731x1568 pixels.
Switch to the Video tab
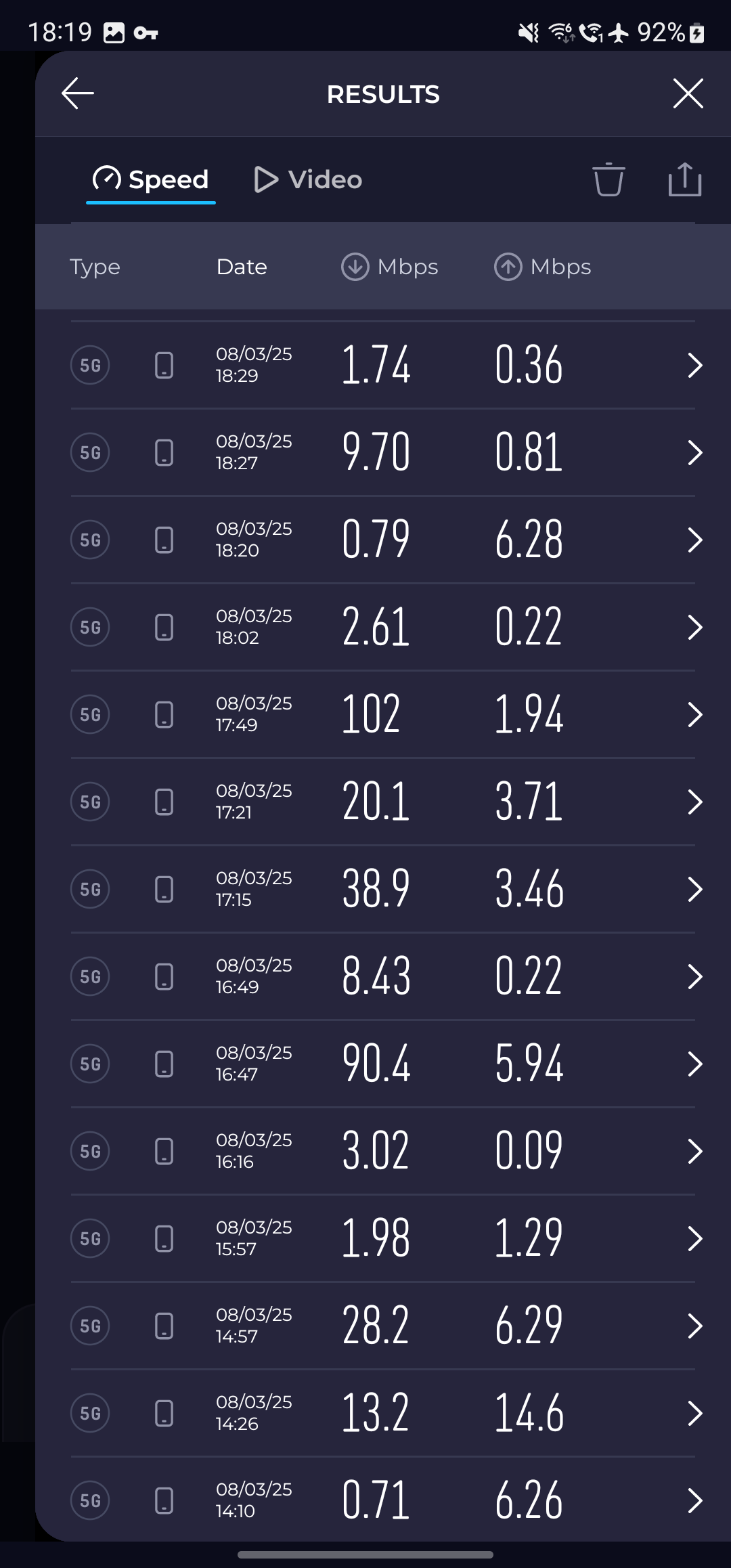[x=309, y=179]
